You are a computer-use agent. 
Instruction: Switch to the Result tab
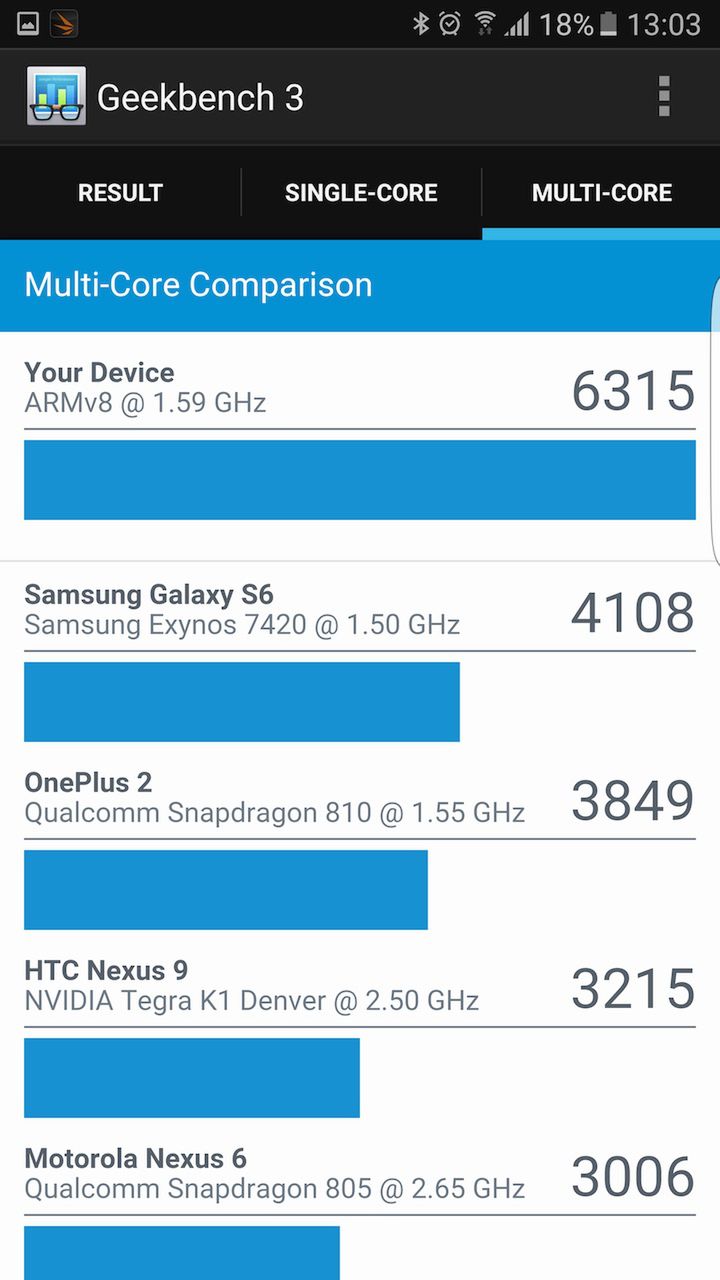[x=120, y=193]
